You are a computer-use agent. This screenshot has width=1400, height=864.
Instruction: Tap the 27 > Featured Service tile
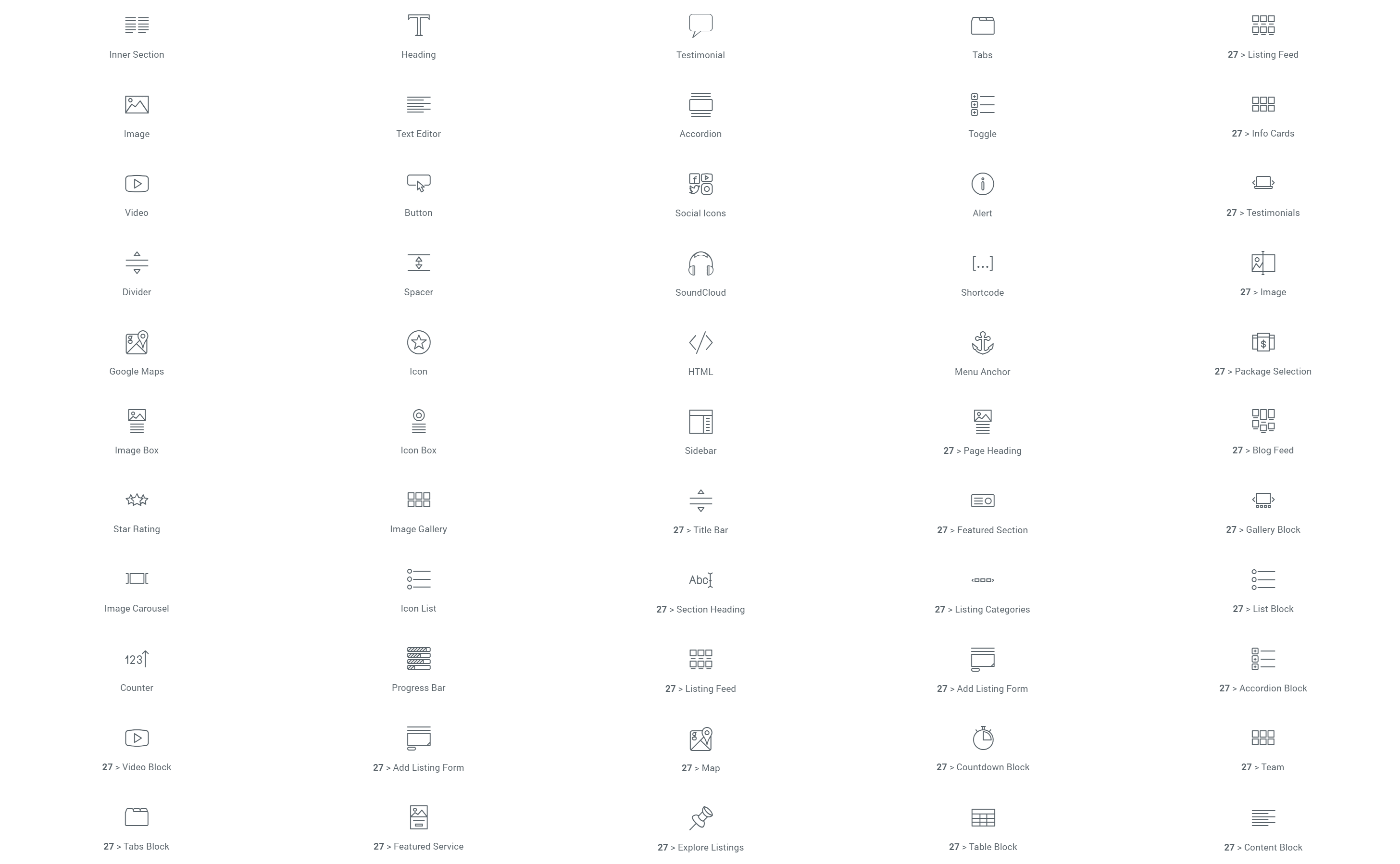[x=418, y=827]
